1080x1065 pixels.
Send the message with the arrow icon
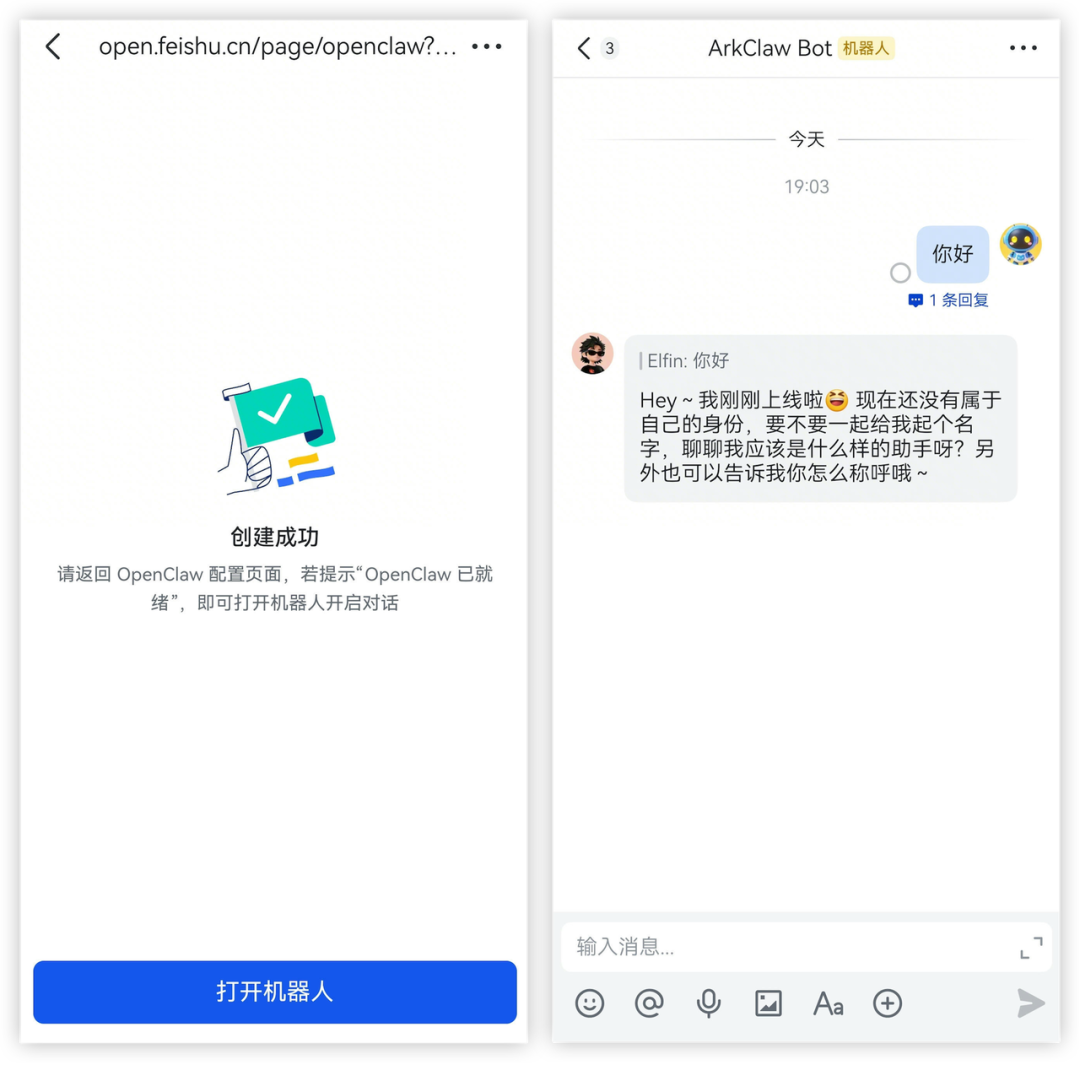coord(1030,1003)
